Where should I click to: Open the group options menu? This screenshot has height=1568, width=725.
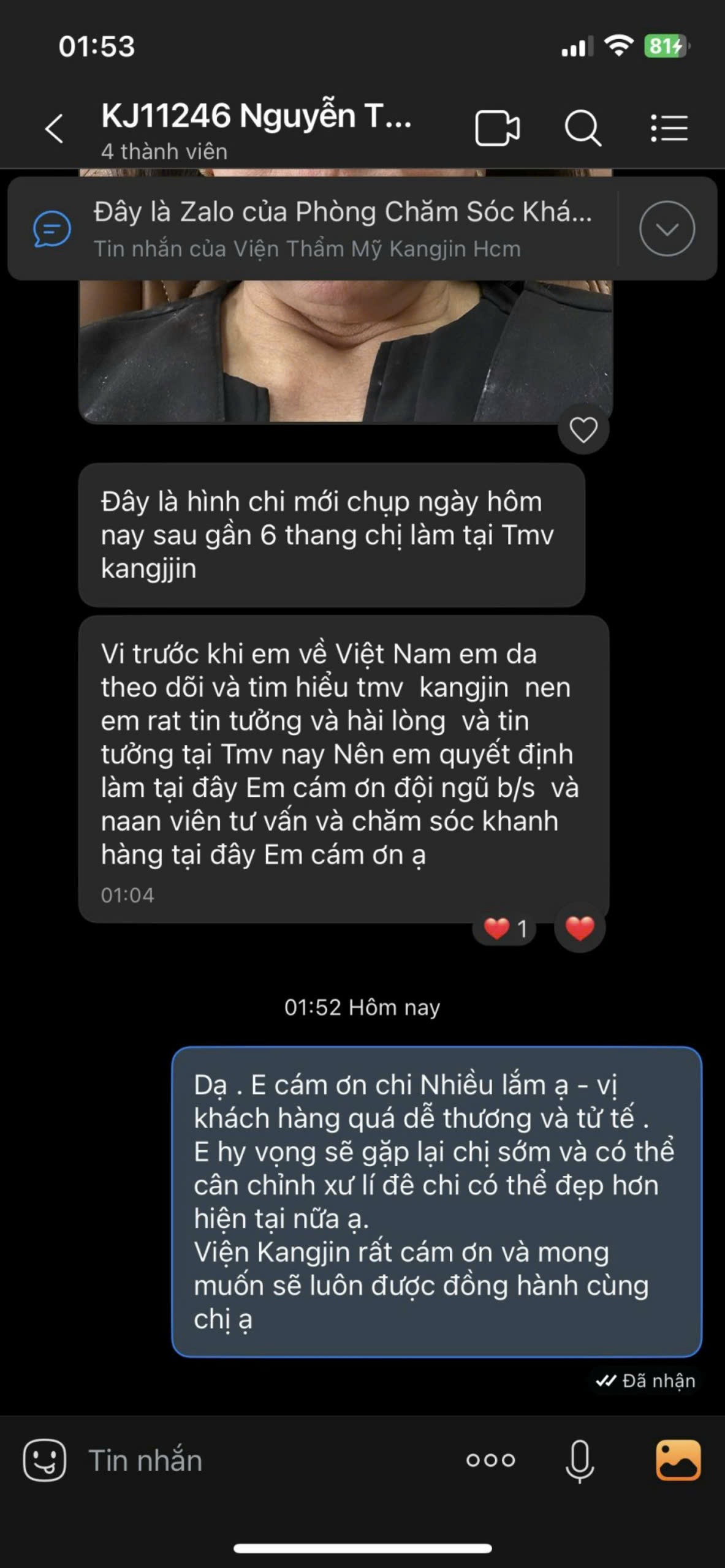(669, 129)
